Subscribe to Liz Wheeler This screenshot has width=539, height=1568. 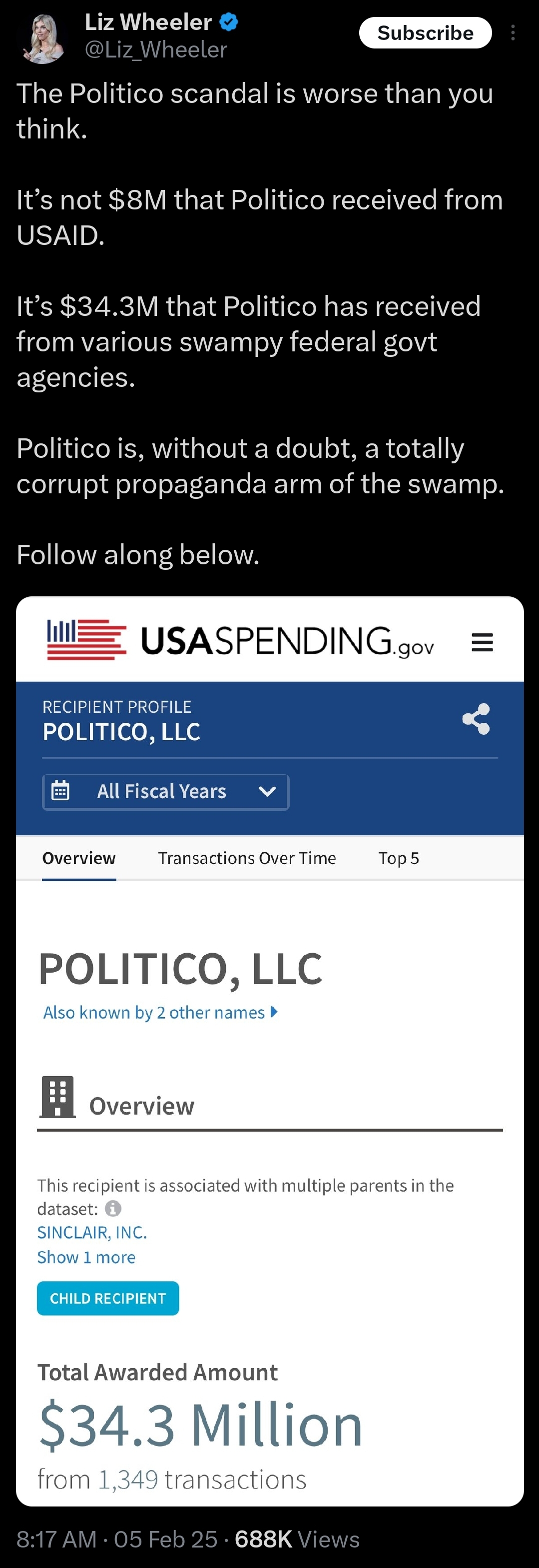click(425, 33)
